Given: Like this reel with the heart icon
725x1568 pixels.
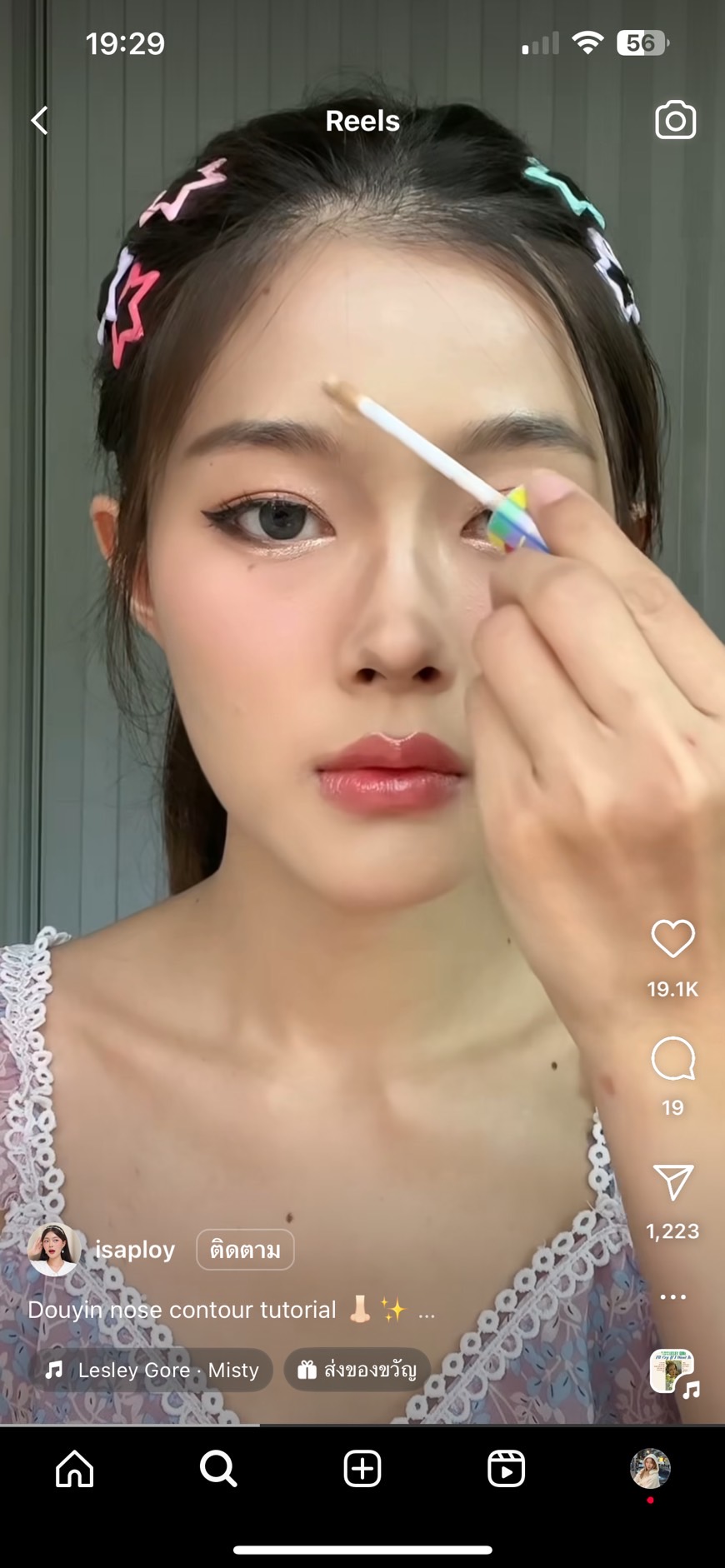Looking at the screenshot, I should [x=672, y=939].
